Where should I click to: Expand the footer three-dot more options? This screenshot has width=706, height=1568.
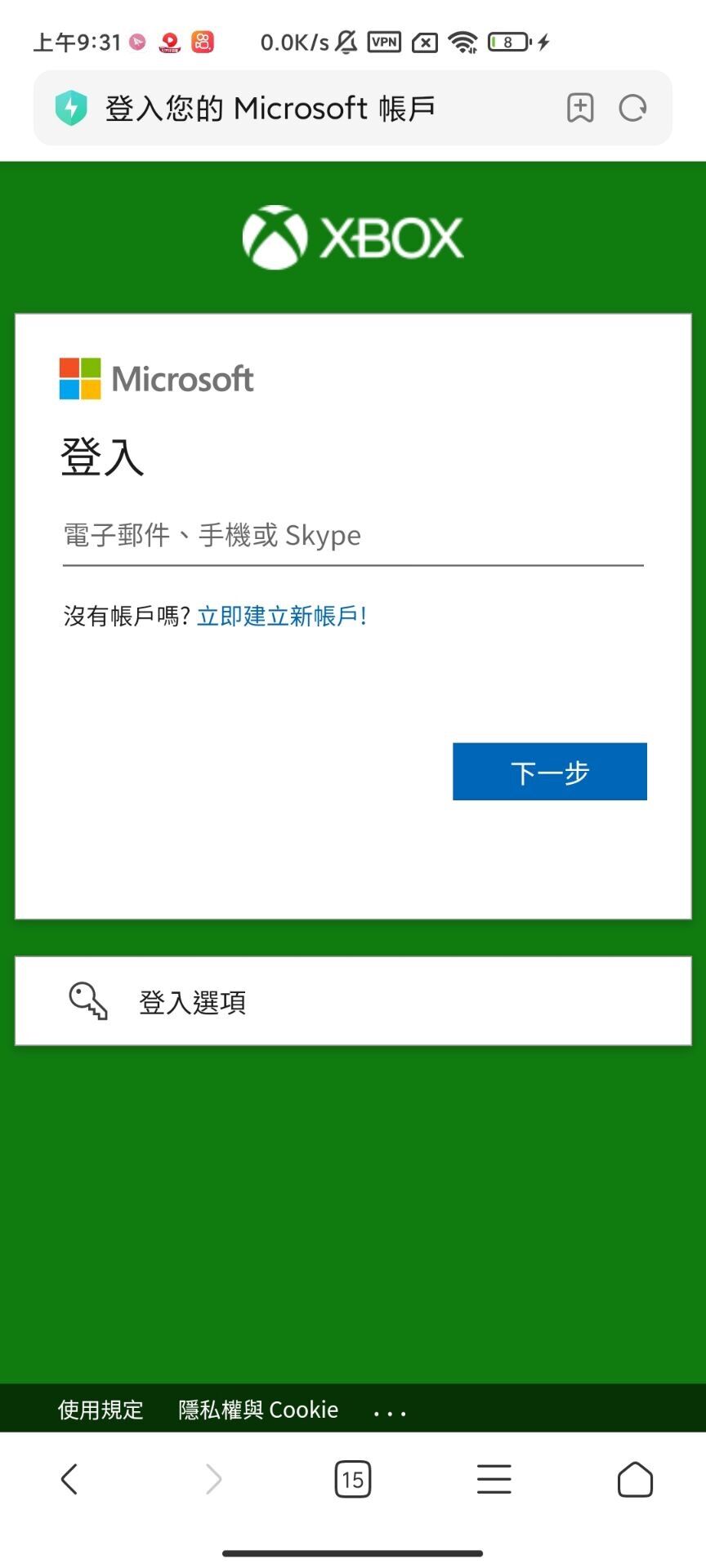(x=390, y=1411)
